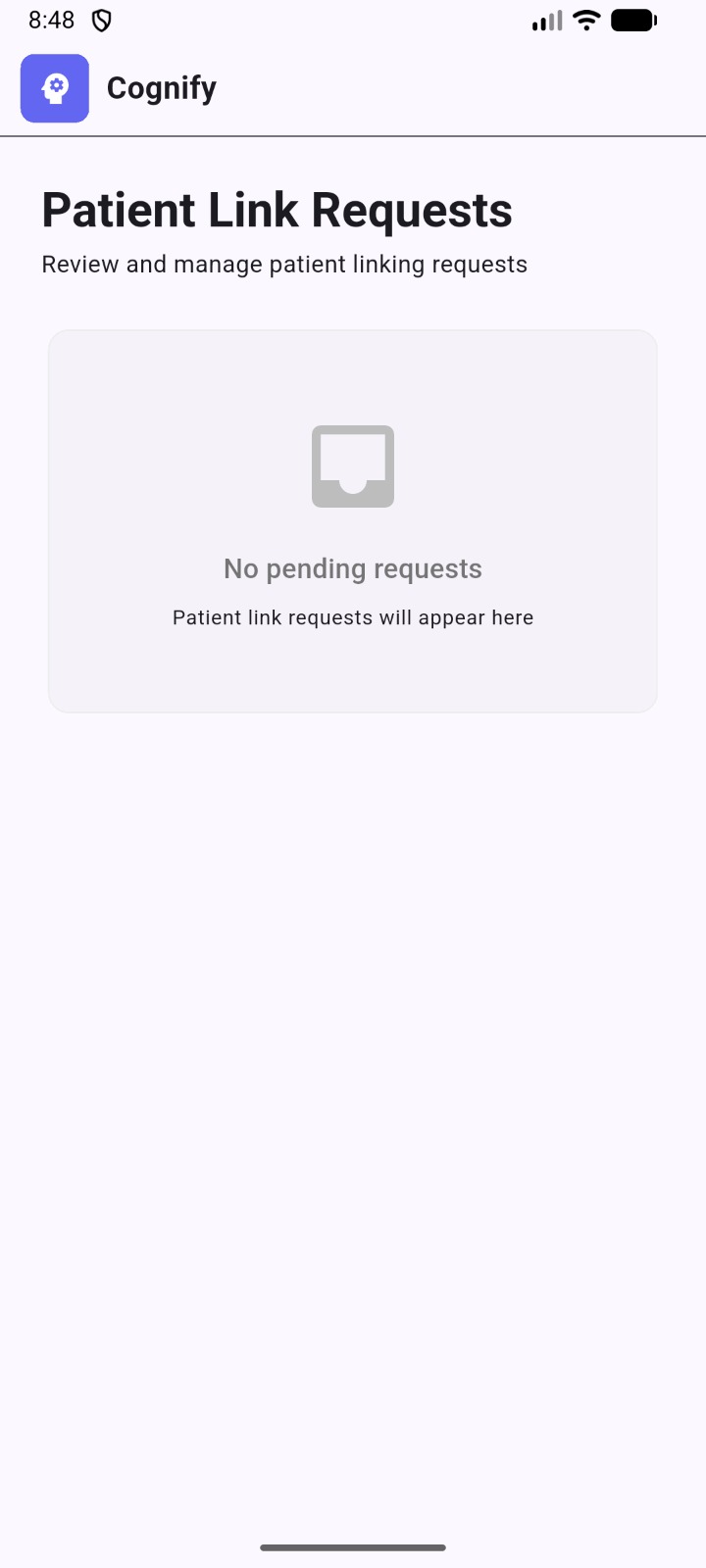Tap the Wi-Fi signal icon
This screenshot has height=1568, width=706.
585,20
